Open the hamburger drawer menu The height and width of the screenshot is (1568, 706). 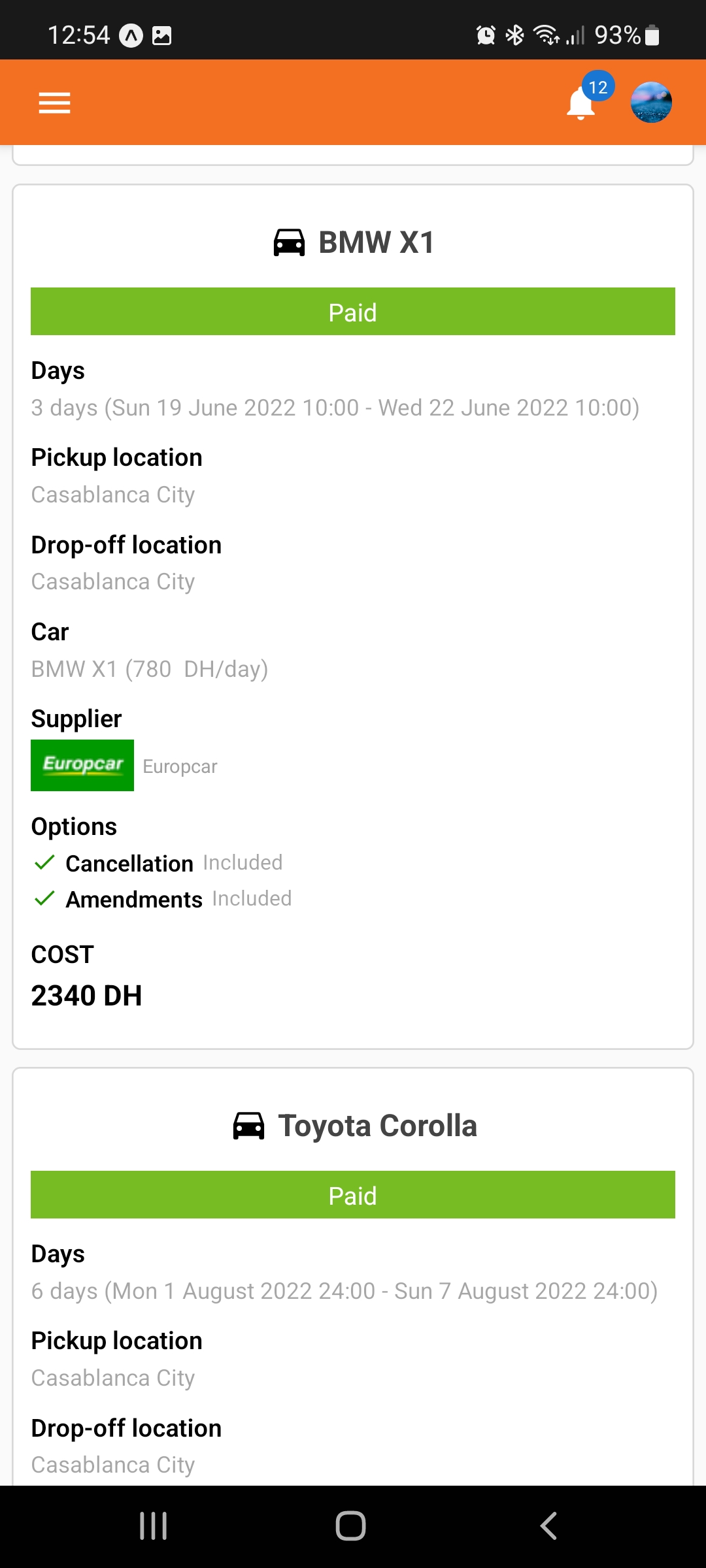54,103
